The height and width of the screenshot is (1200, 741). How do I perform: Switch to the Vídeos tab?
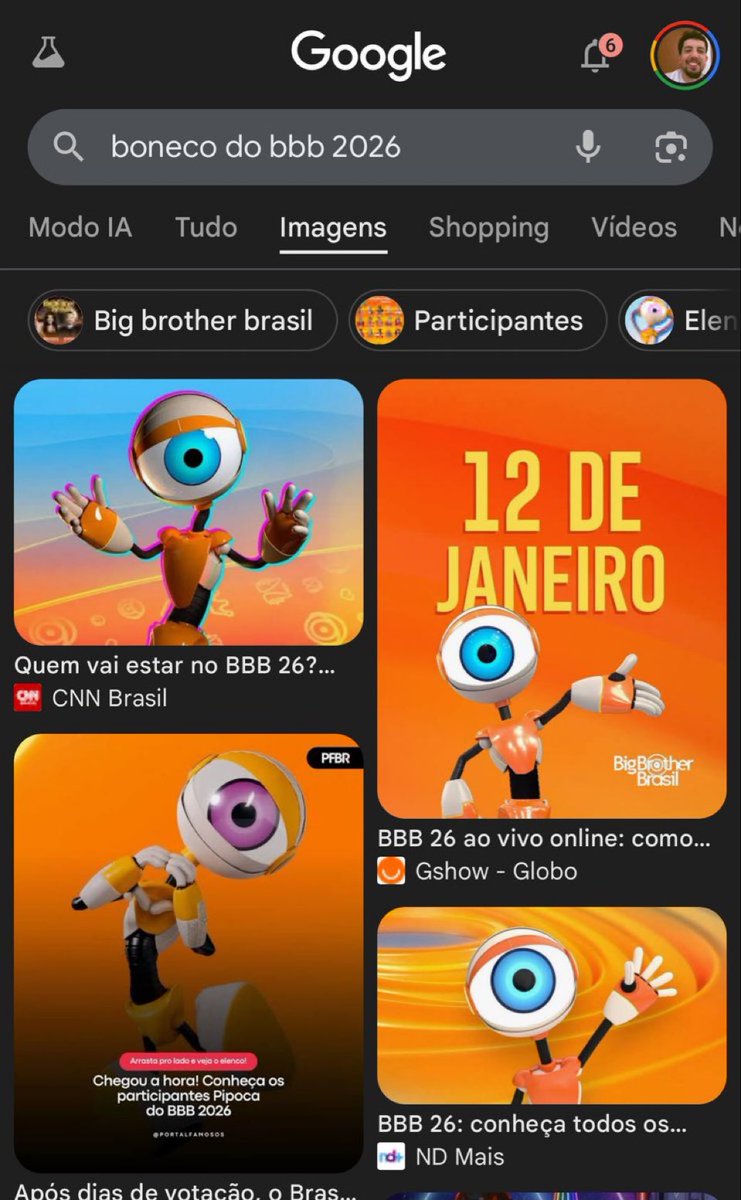pos(634,227)
